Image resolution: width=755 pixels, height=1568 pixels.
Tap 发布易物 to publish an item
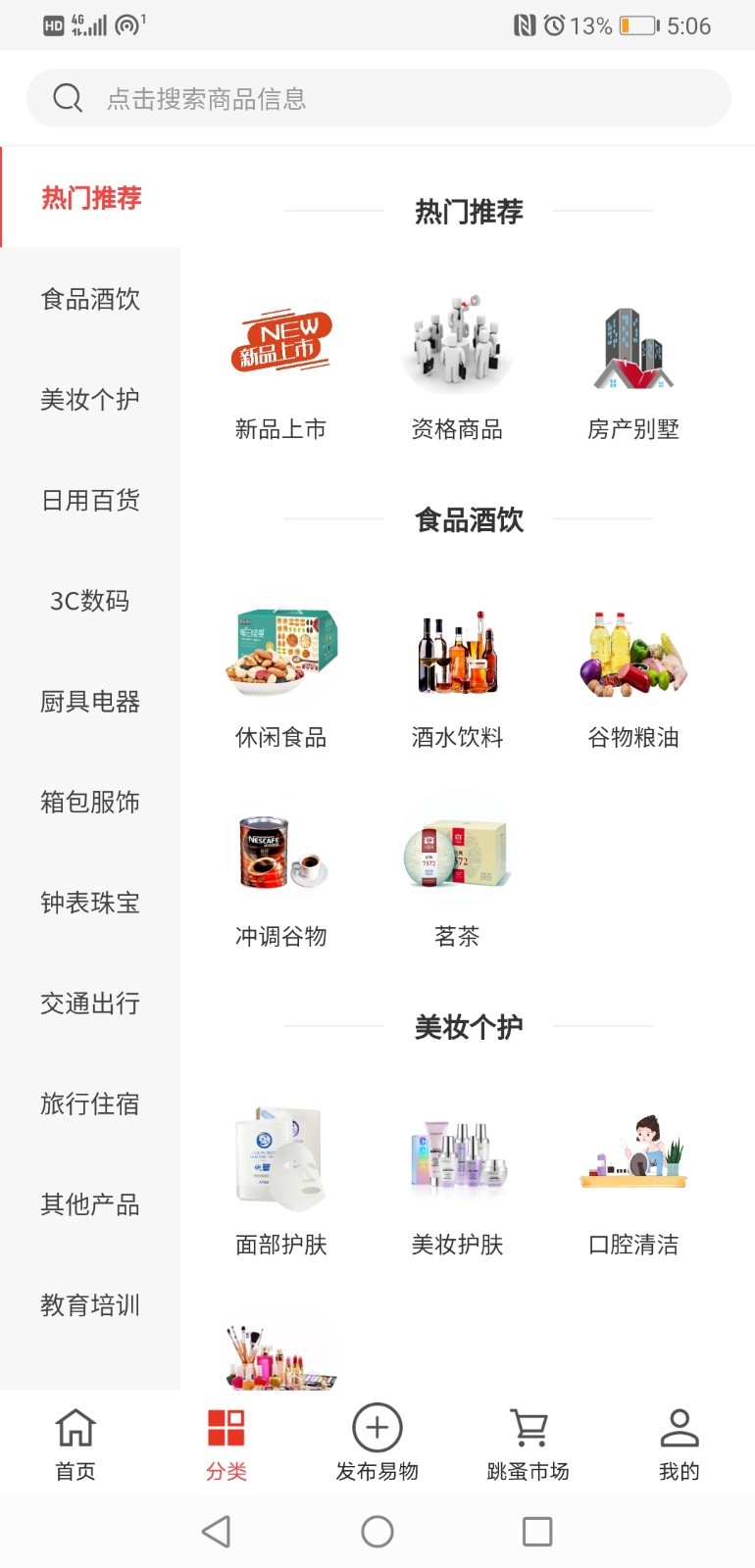coord(377,1444)
